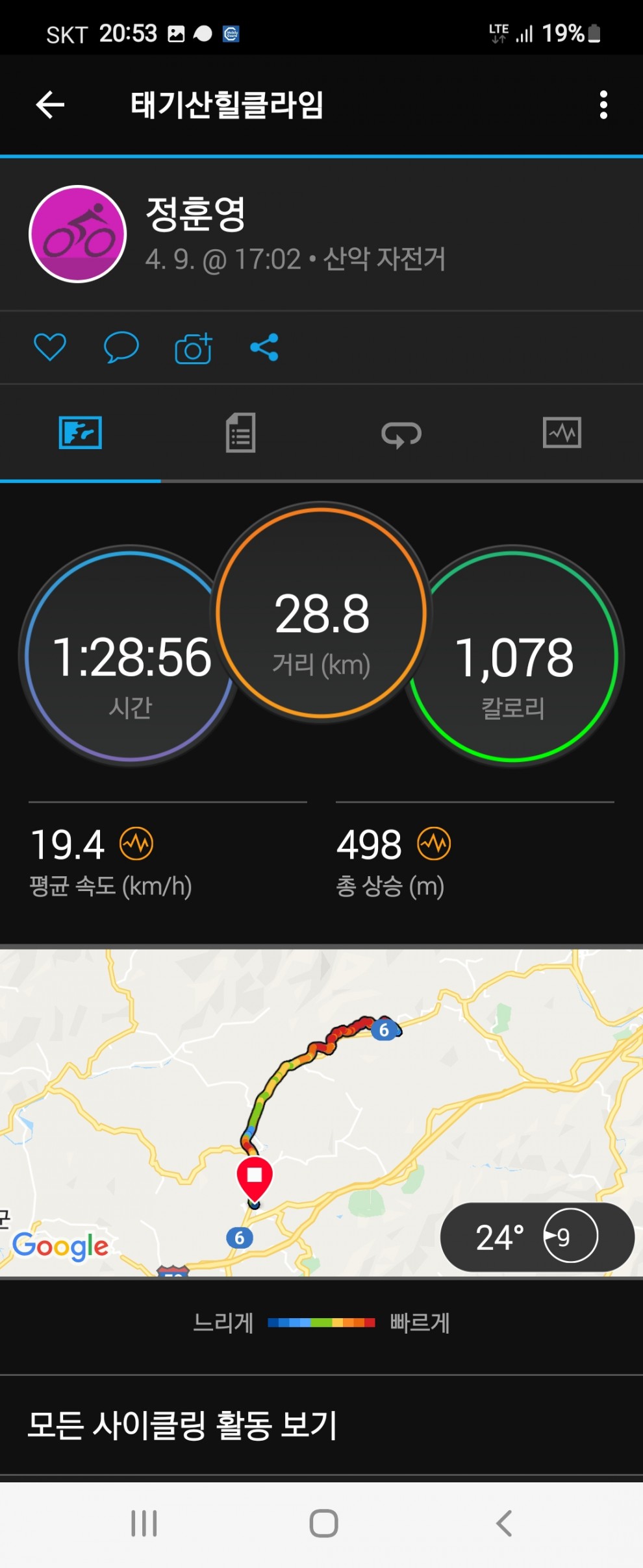Switch to the stats details tab
This screenshot has height=1568, width=643.
tap(240, 433)
